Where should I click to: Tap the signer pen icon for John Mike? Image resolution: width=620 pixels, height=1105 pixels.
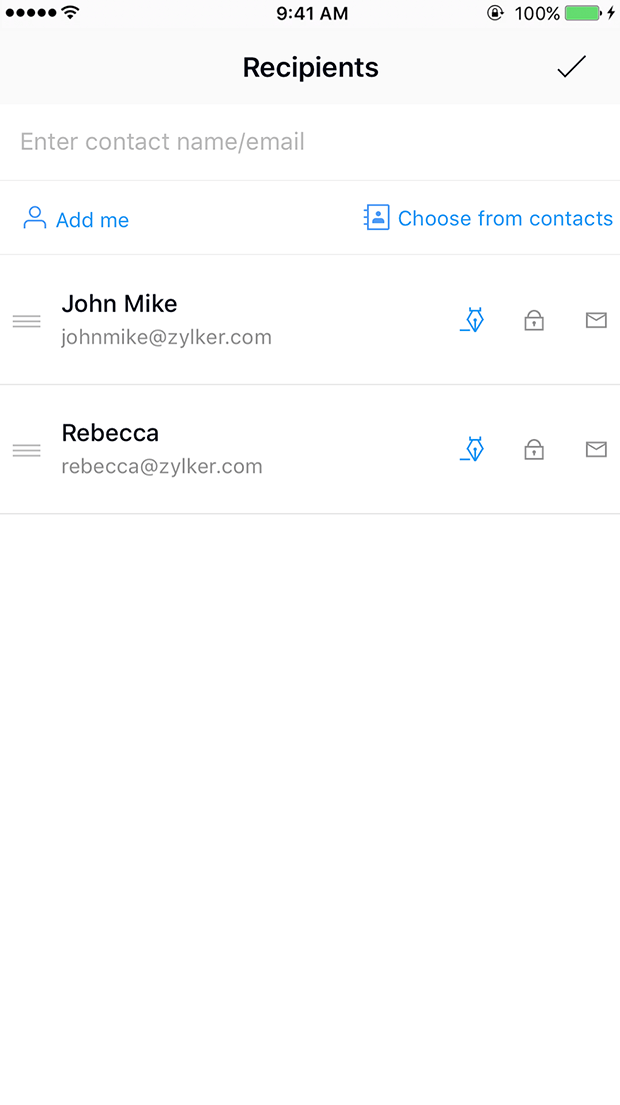472,320
